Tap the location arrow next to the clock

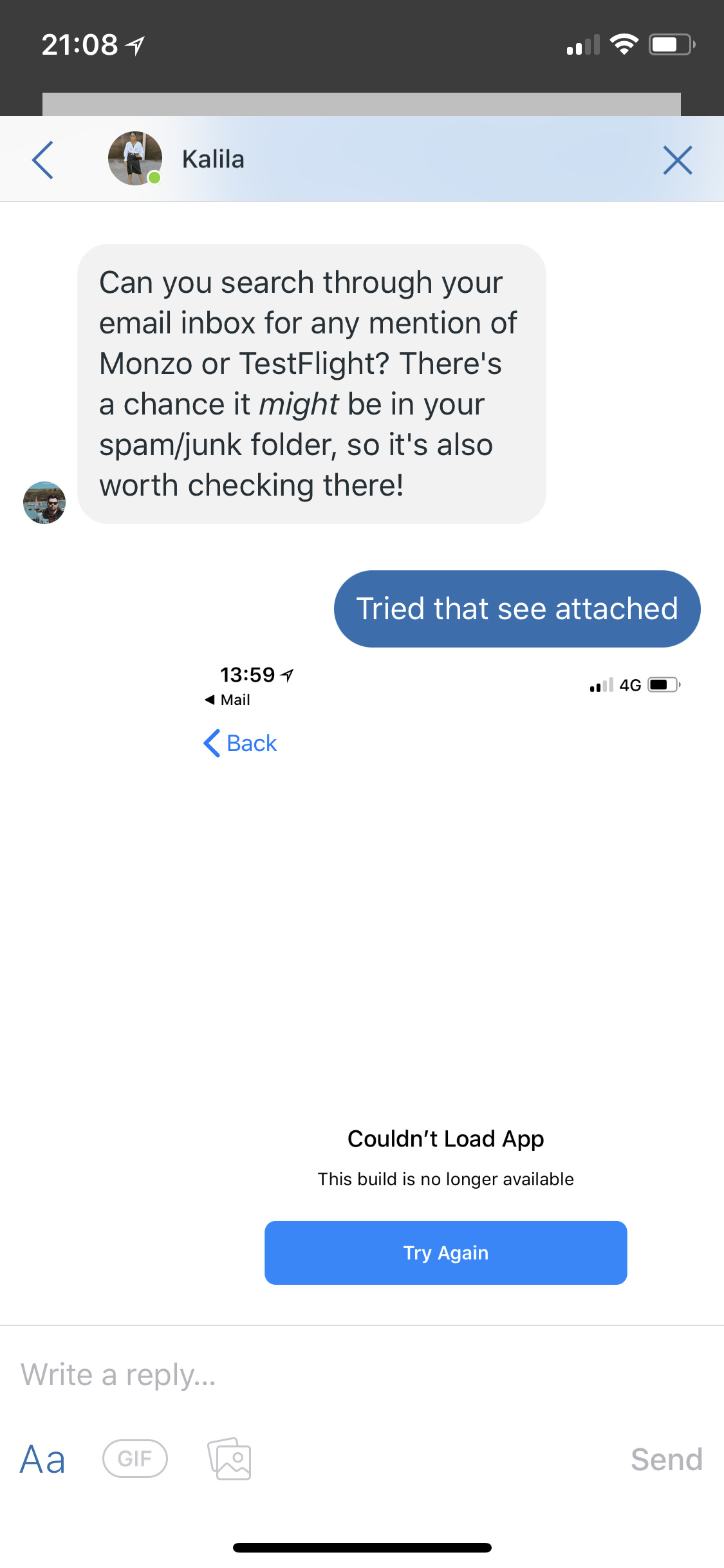(x=133, y=44)
